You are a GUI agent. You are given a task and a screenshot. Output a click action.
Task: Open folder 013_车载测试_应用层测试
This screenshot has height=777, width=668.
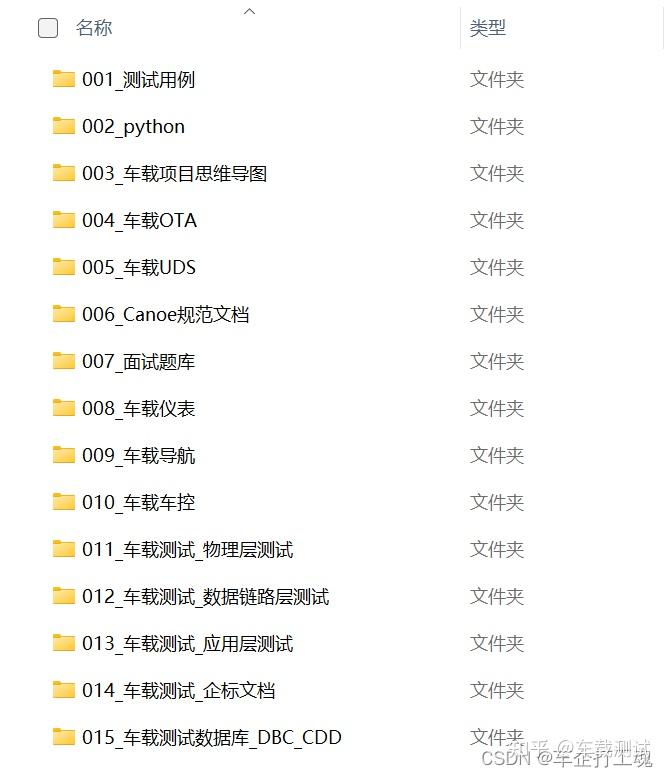[187, 644]
